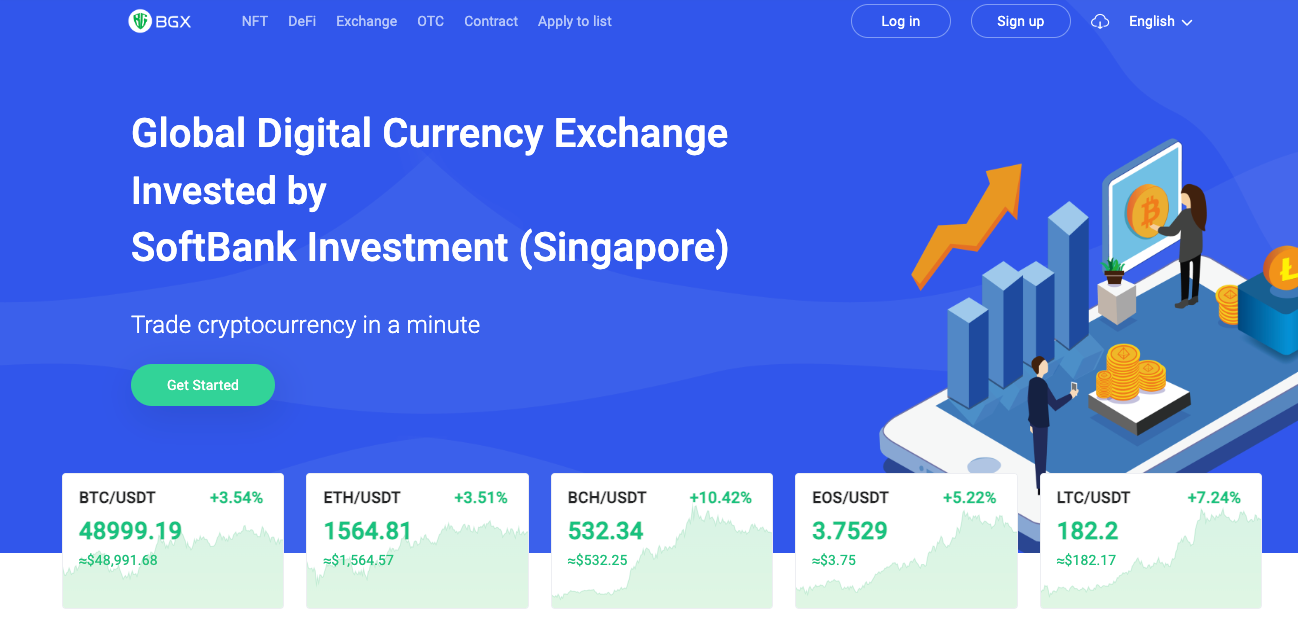Open the NFT section
Image resolution: width=1298 pixels, height=621 pixels.
coord(254,21)
